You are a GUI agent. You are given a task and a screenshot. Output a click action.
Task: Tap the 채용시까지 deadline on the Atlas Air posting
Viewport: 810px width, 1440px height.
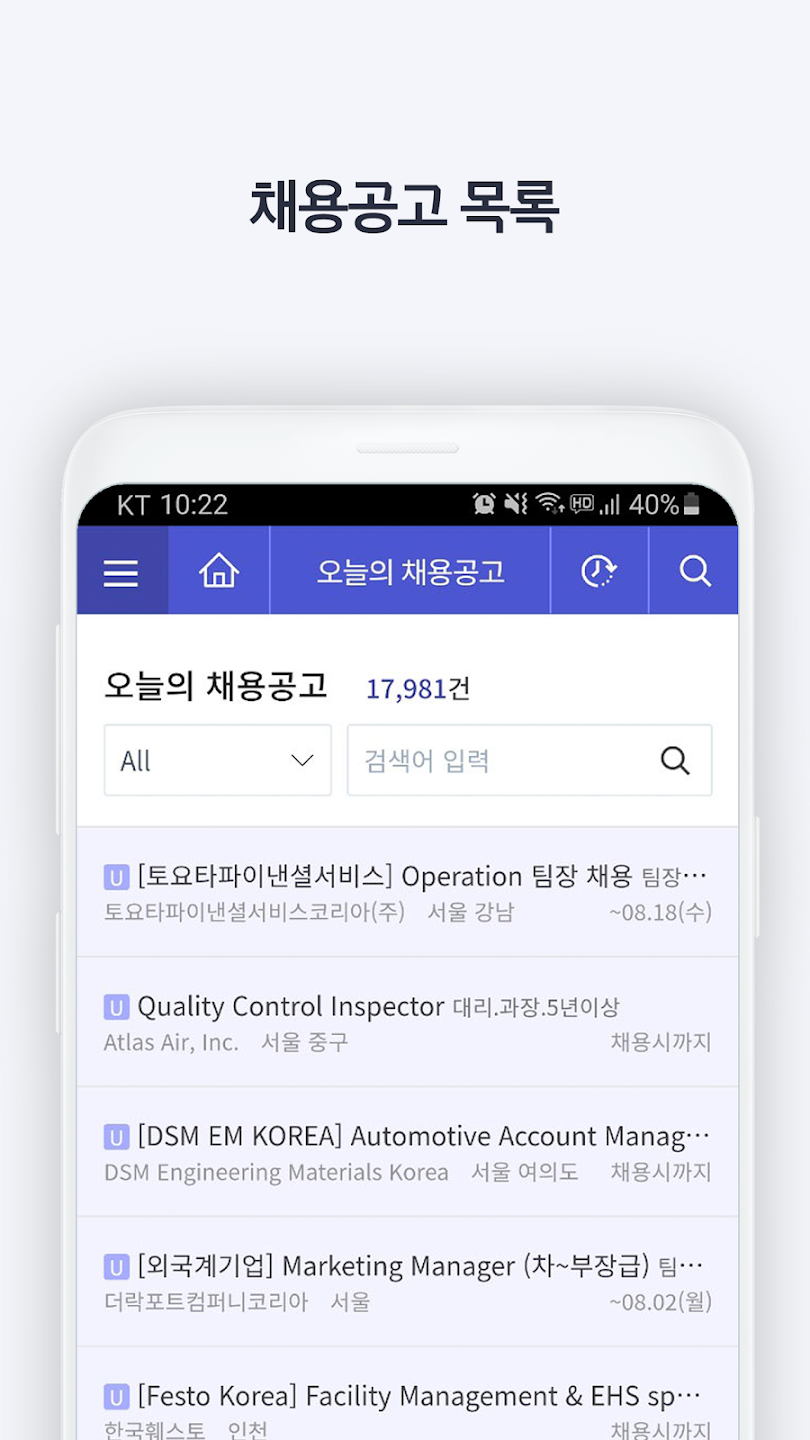point(660,1042)
